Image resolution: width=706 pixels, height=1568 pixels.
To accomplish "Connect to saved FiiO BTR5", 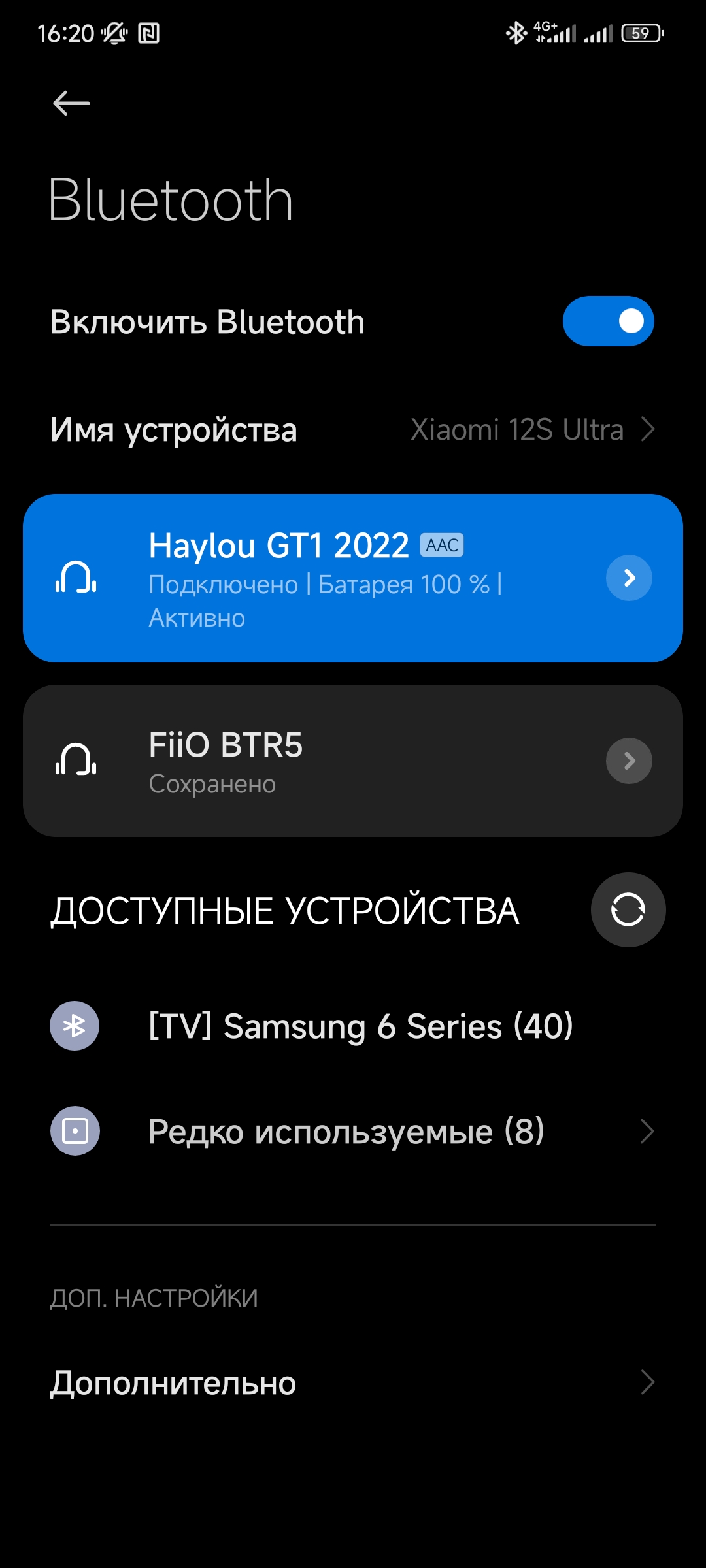I will click(x=327, y=761).
